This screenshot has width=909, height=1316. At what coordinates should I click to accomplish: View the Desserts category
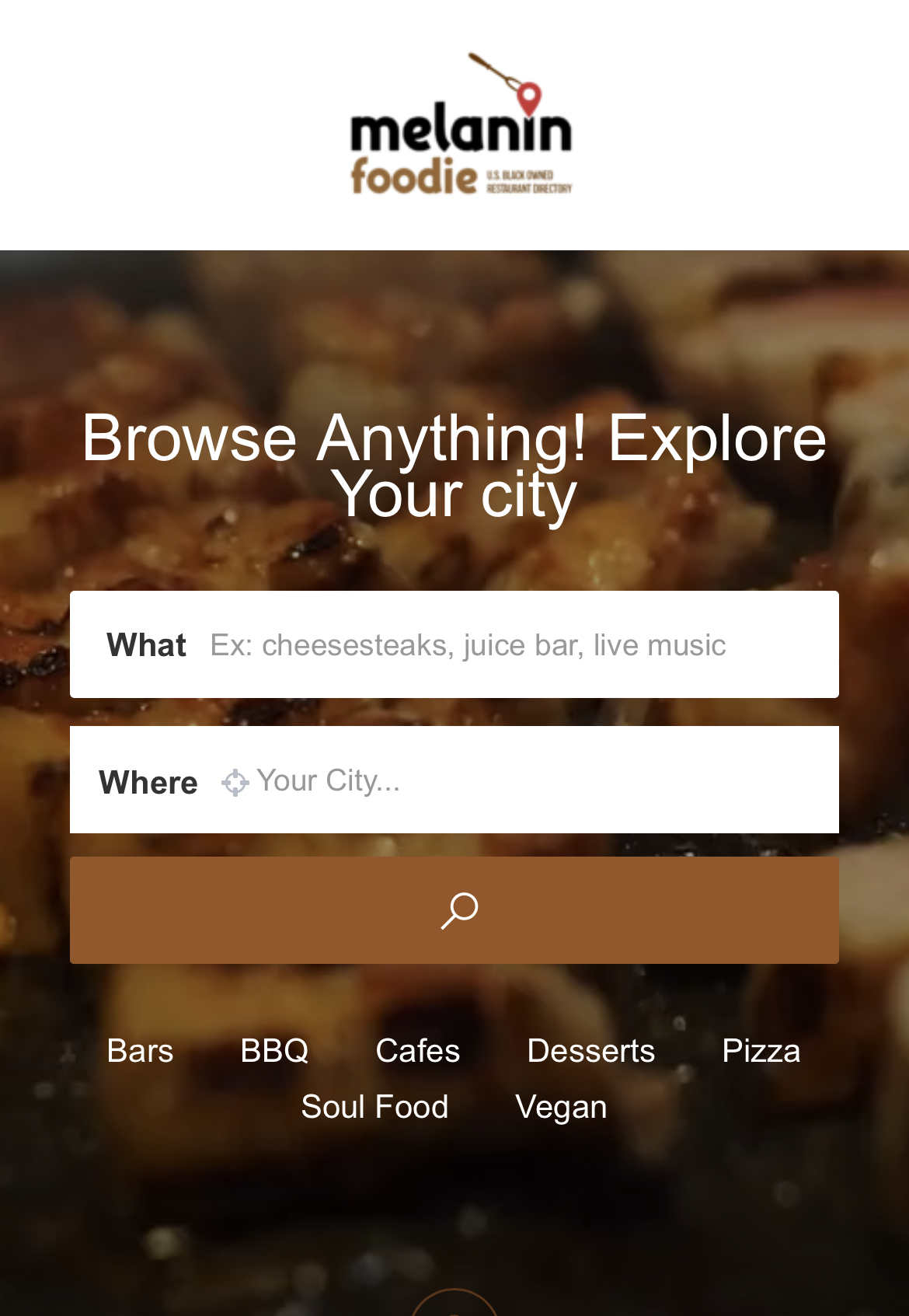(x=590, y=1051)
